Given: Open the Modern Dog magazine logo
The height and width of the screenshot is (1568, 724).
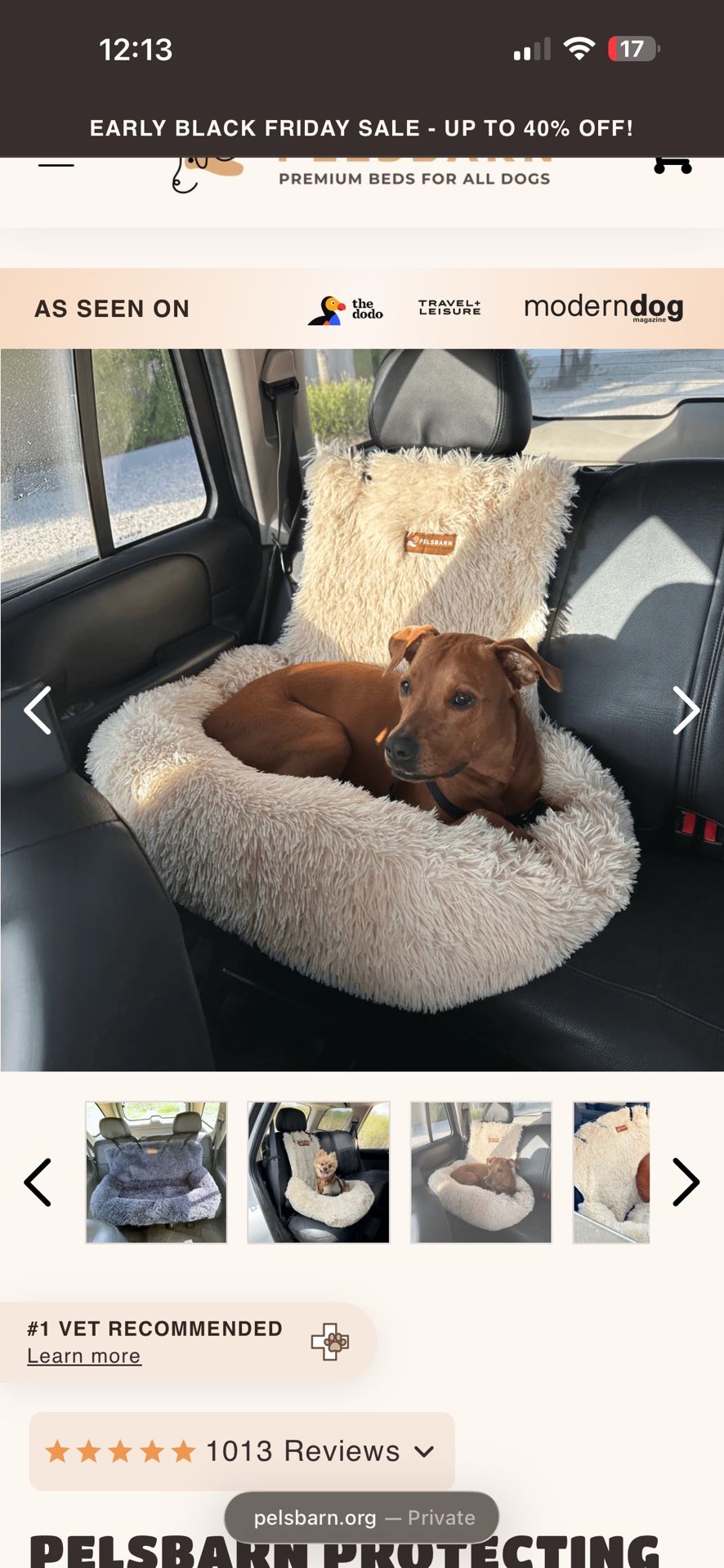Looking at the screenshot, I should (603, 309).
